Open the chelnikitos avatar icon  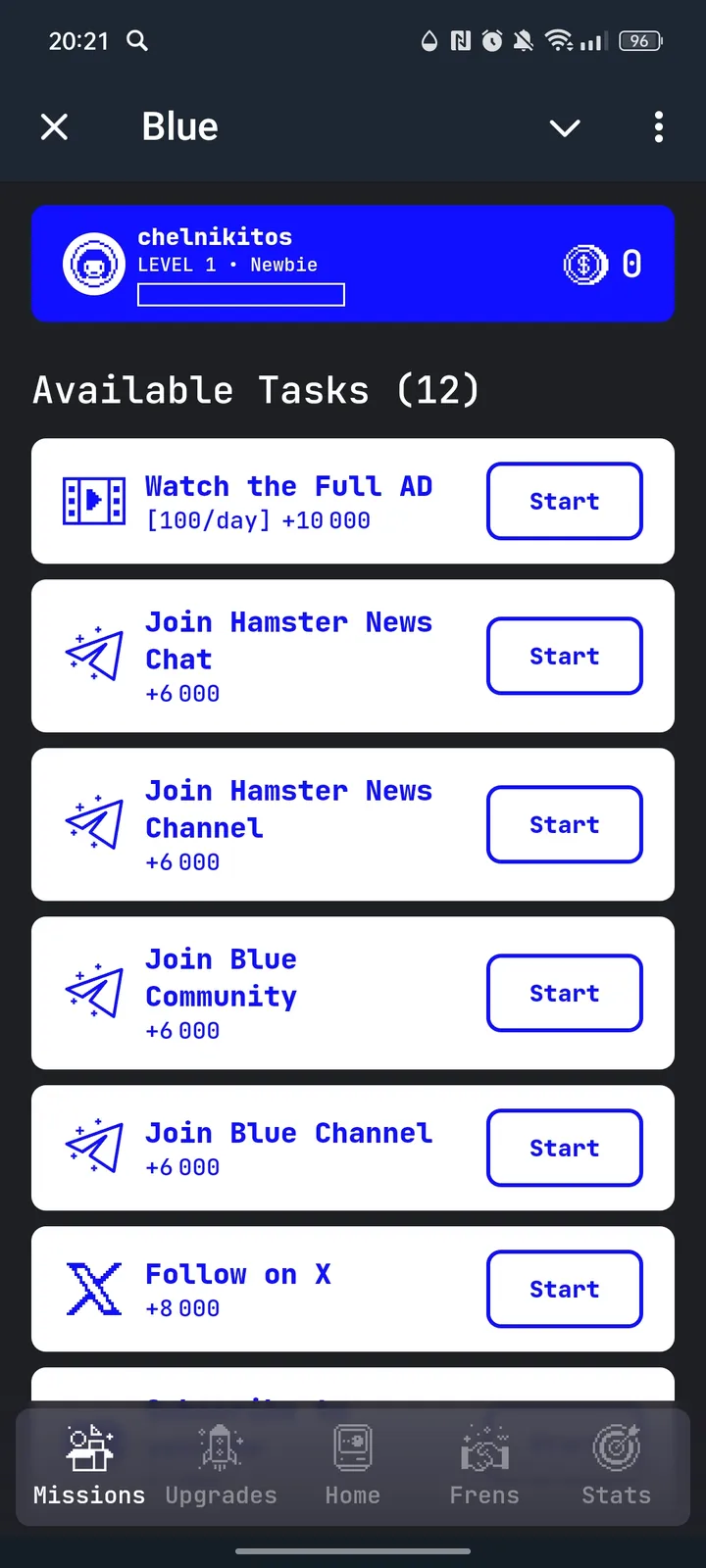pyautogui.click(x=93, y=263)
